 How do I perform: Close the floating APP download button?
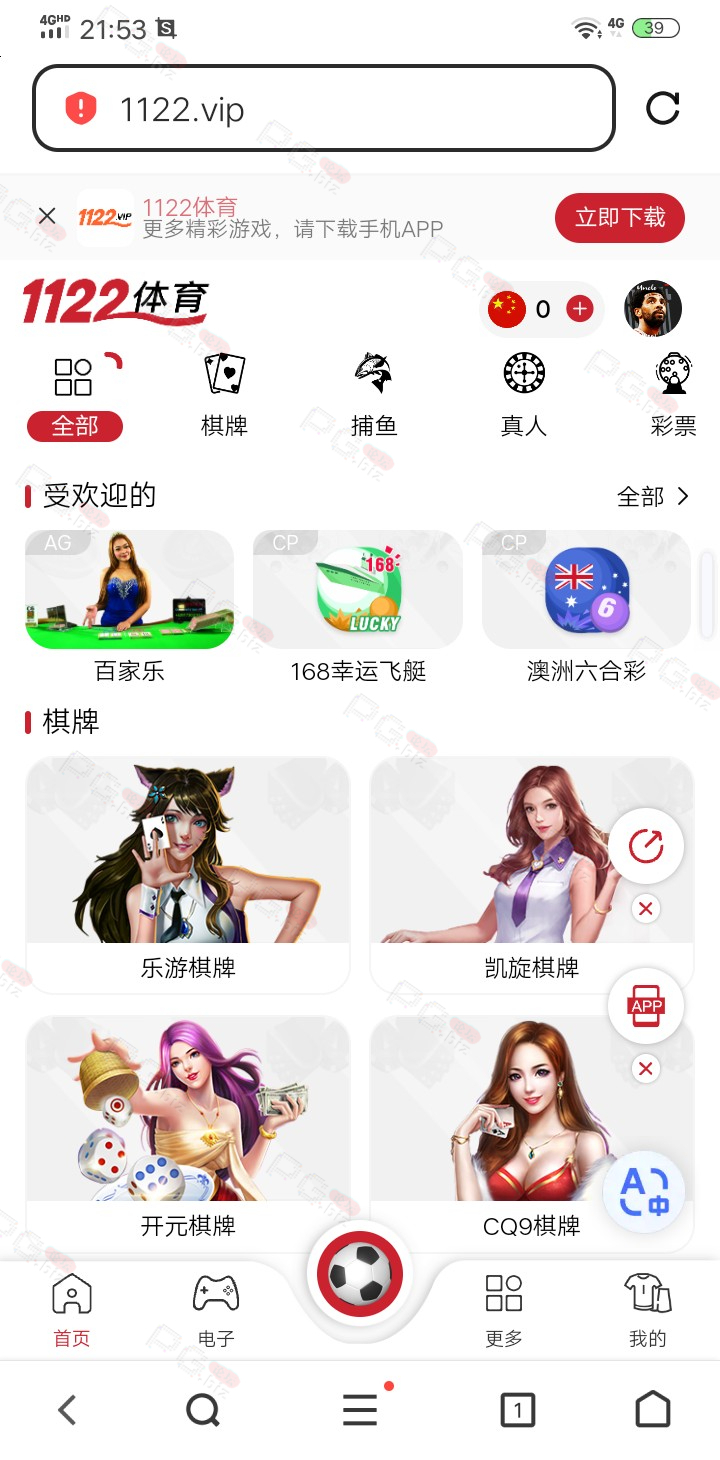pyautogui.click(x=646, y=1068)
